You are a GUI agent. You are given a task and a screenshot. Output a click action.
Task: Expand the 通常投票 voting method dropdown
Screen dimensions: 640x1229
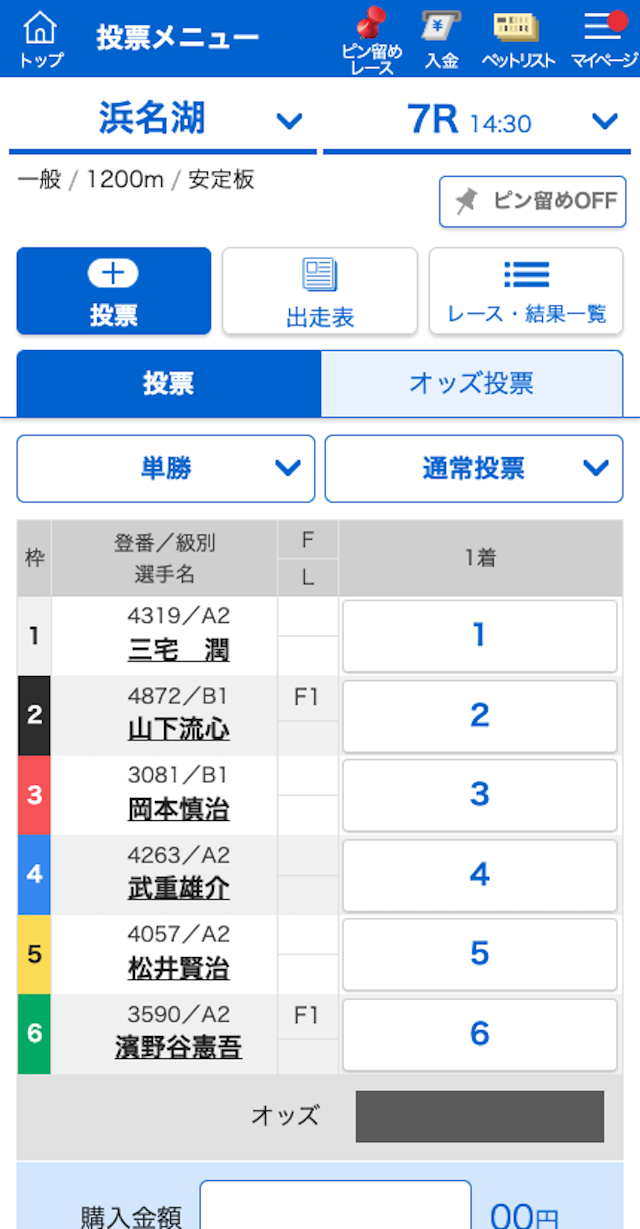point(474,468)
